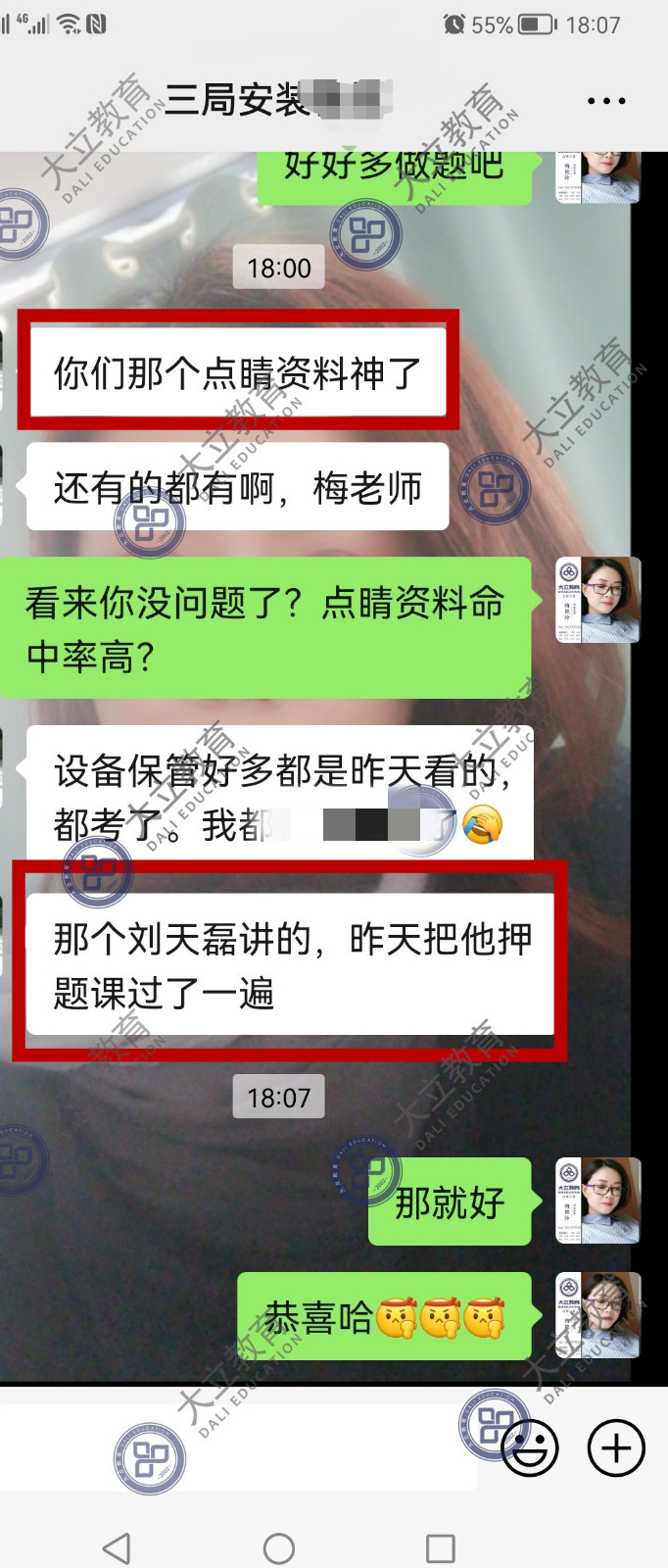Screen dimensions: 668x1568
Task: Open the emoji picker
Action: (x=530, y=1447)
